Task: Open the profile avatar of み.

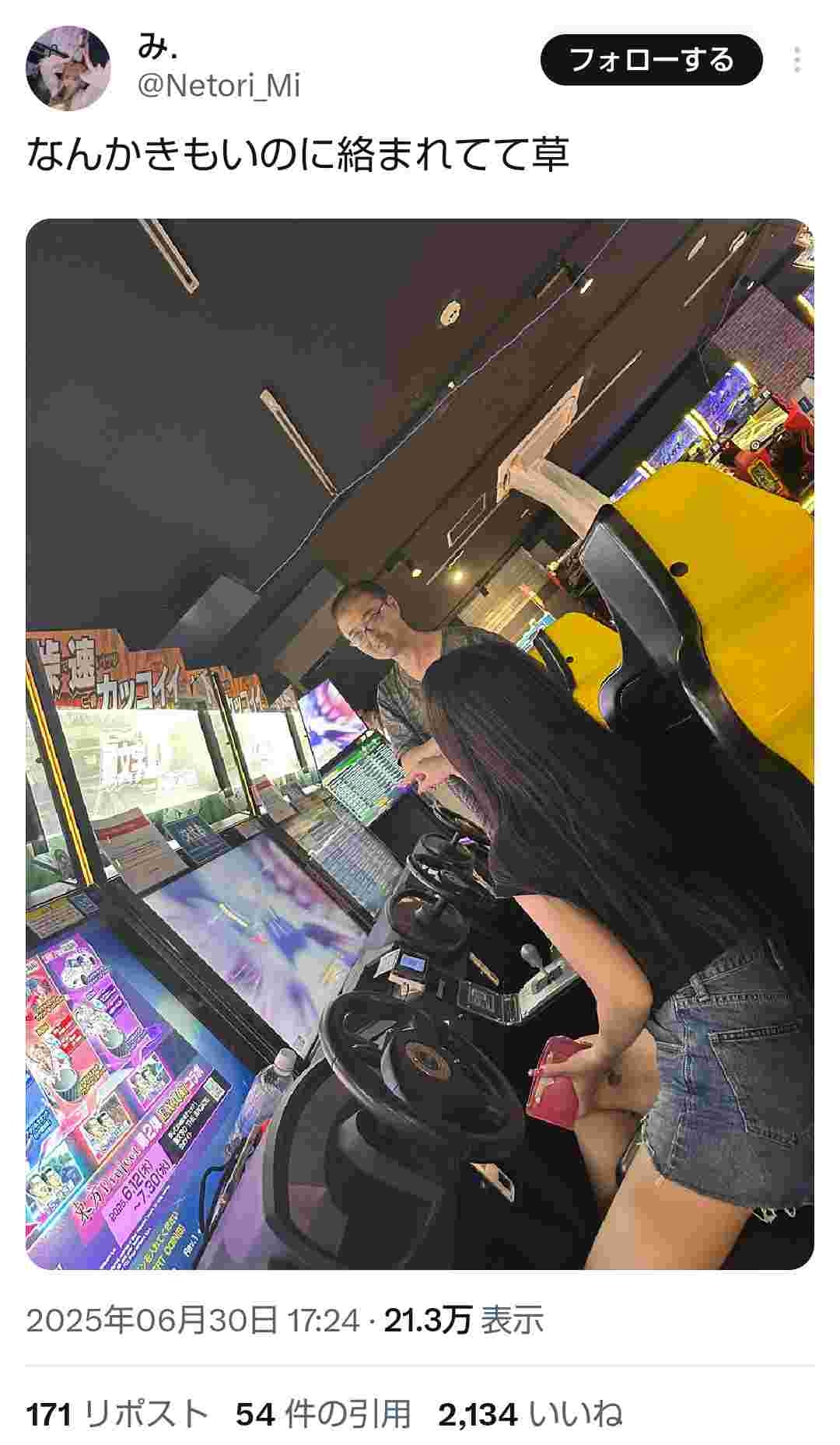Action: [68, 68]
